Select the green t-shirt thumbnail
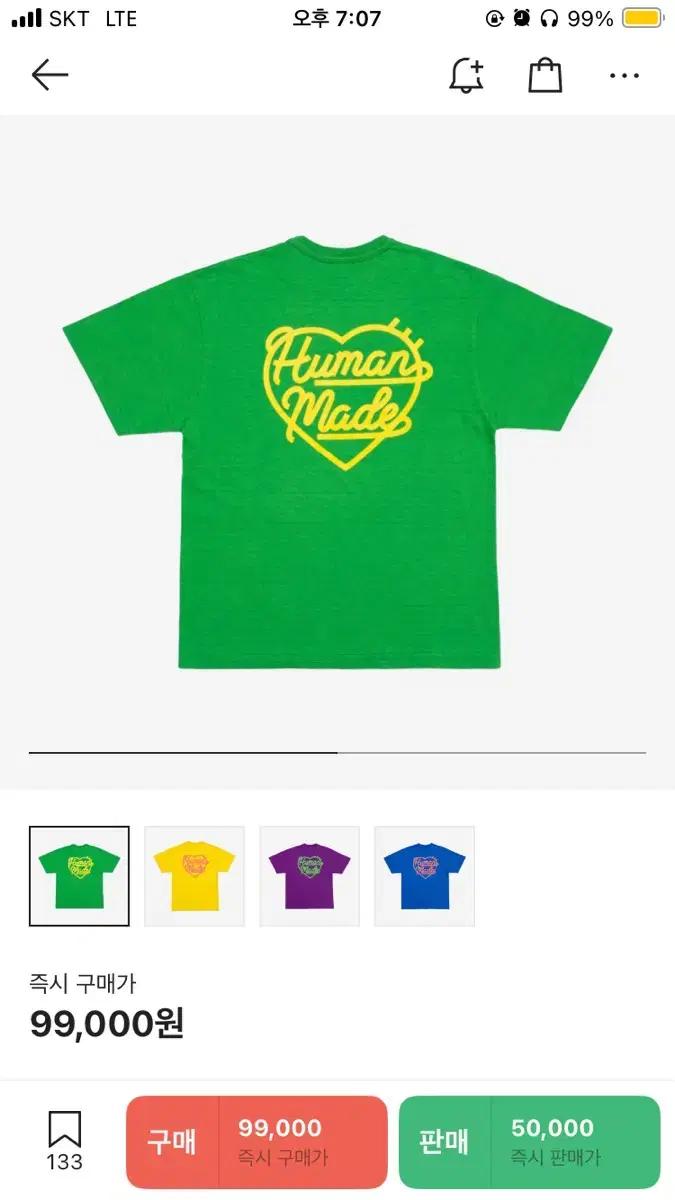Viewport: 675px width, 1200px height. (x=79, y=876)
